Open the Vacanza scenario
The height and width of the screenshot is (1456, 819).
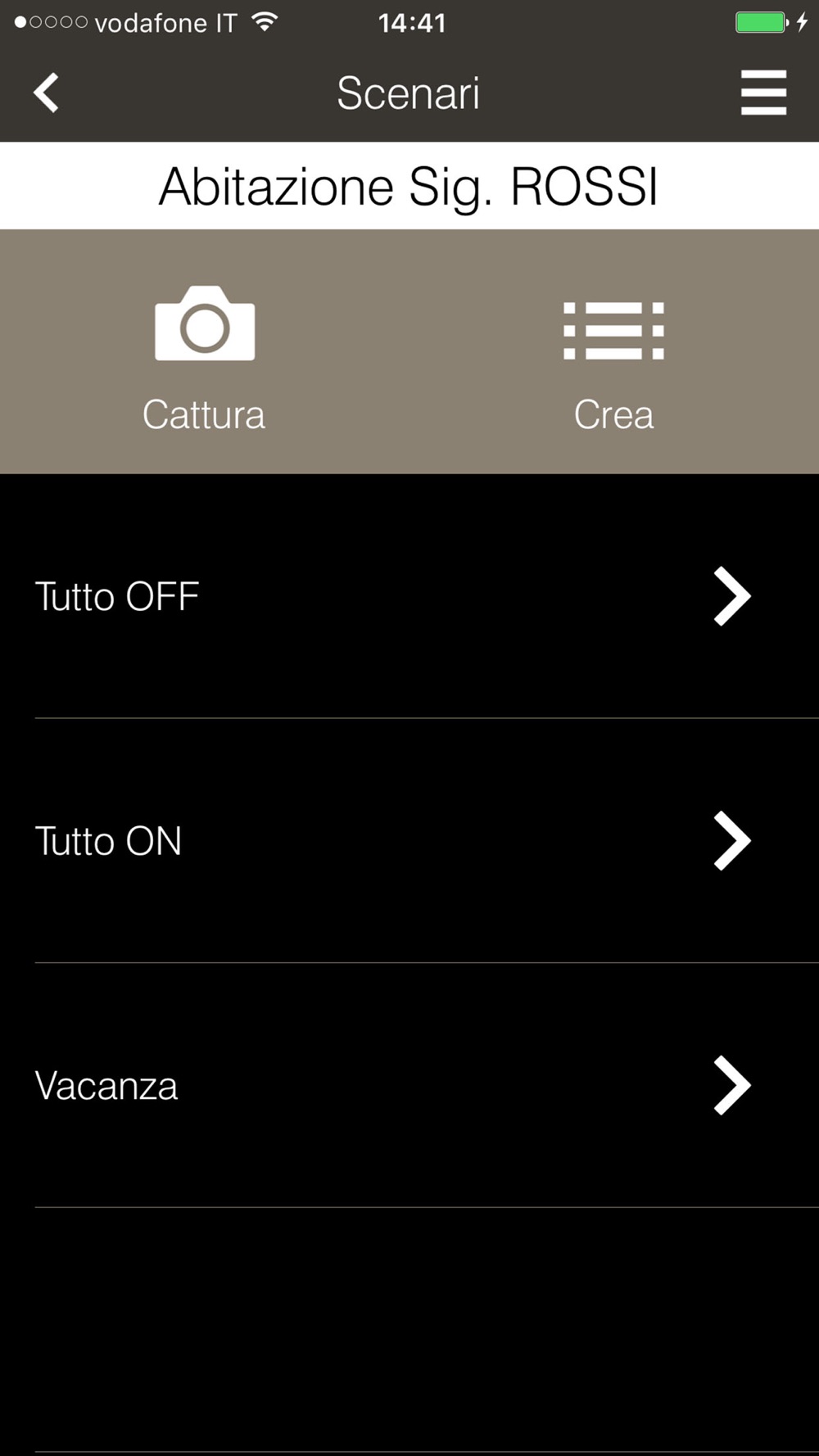coord(409,1086)
